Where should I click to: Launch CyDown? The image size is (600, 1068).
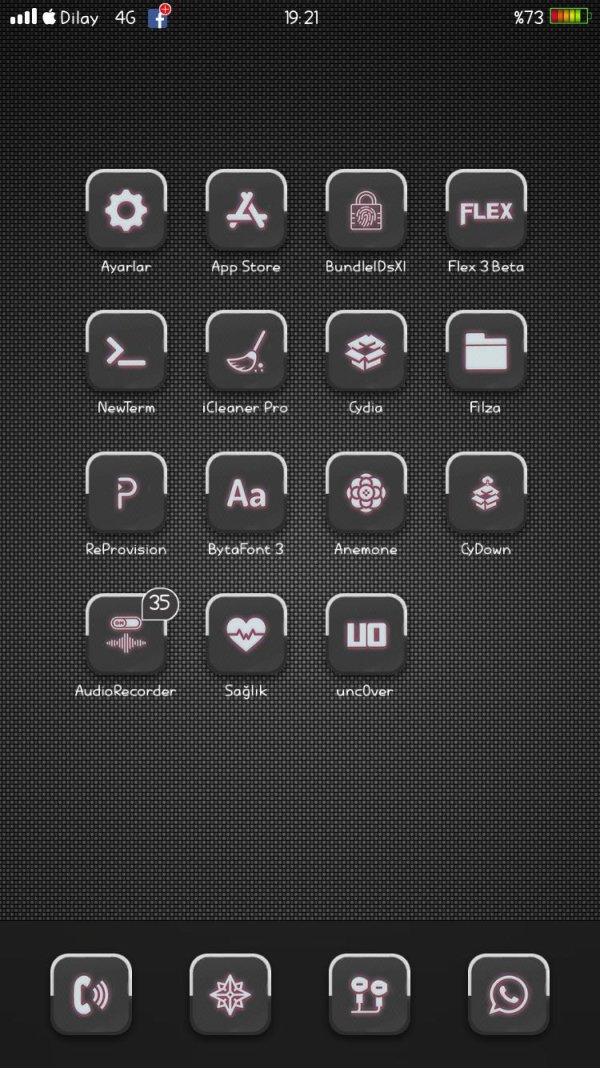click(486, 493)
